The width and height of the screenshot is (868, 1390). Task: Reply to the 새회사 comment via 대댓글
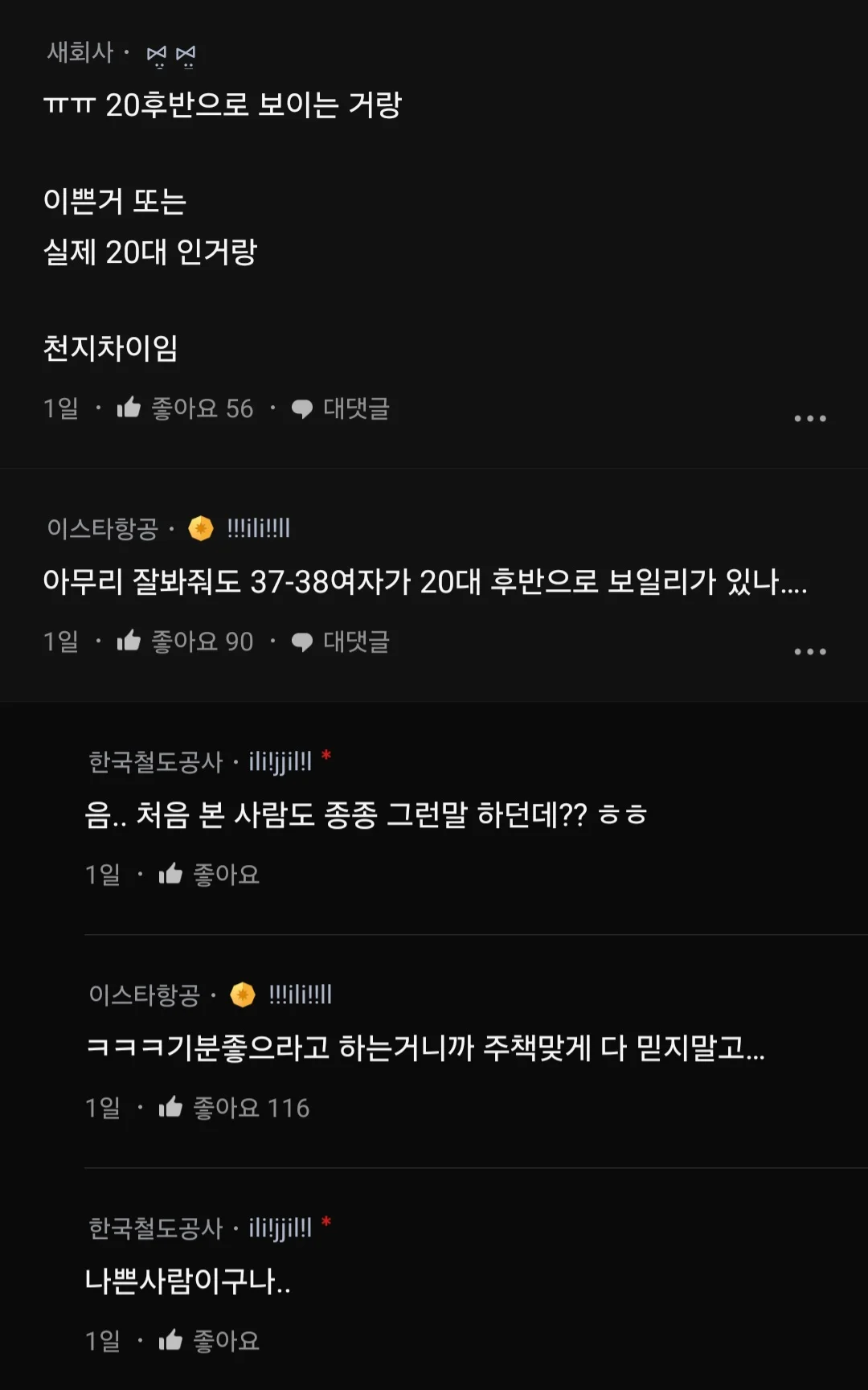pyautogui.click(x=341, y=408)
